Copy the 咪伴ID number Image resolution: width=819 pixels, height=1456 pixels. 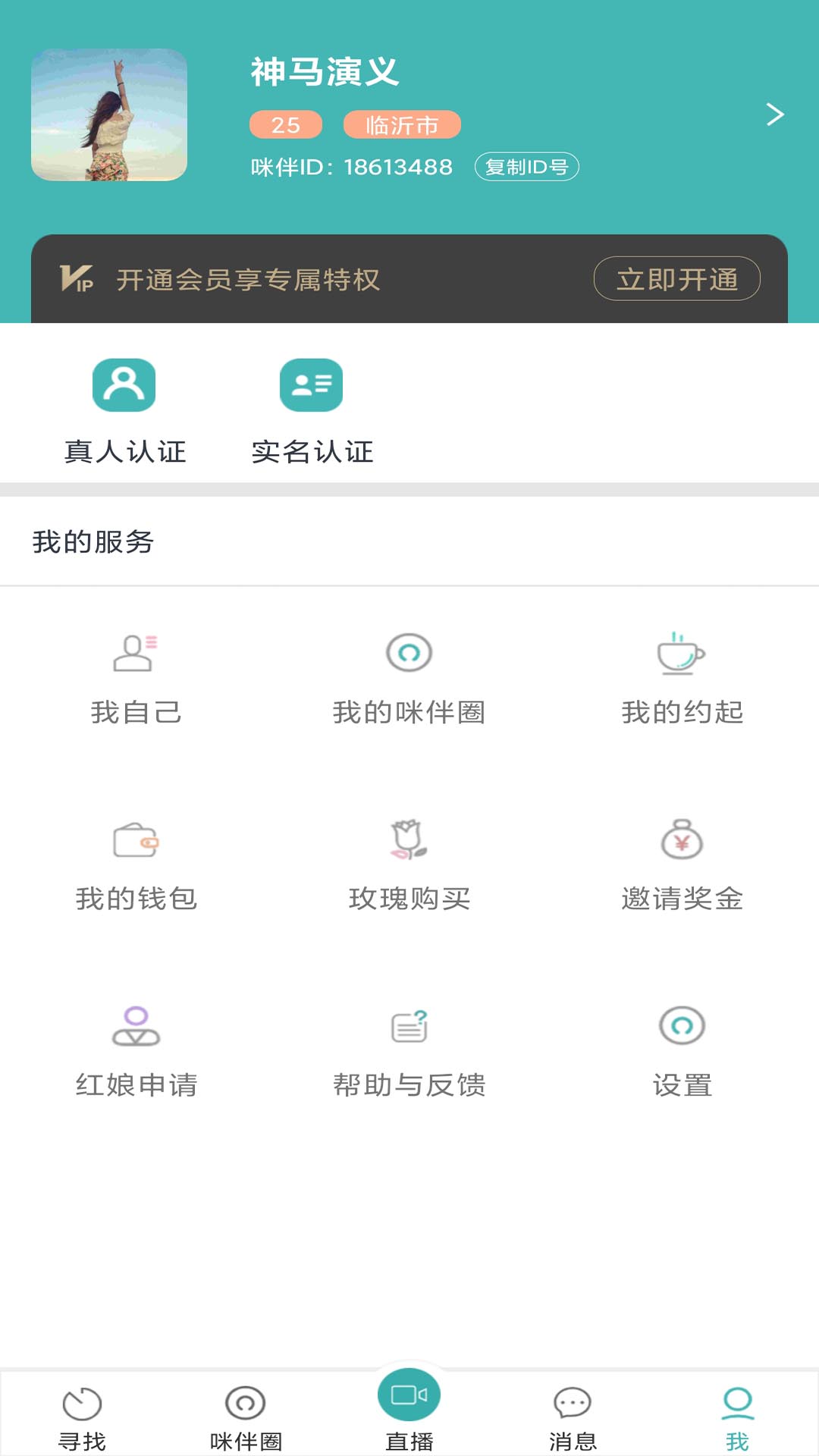click(526, 167)
